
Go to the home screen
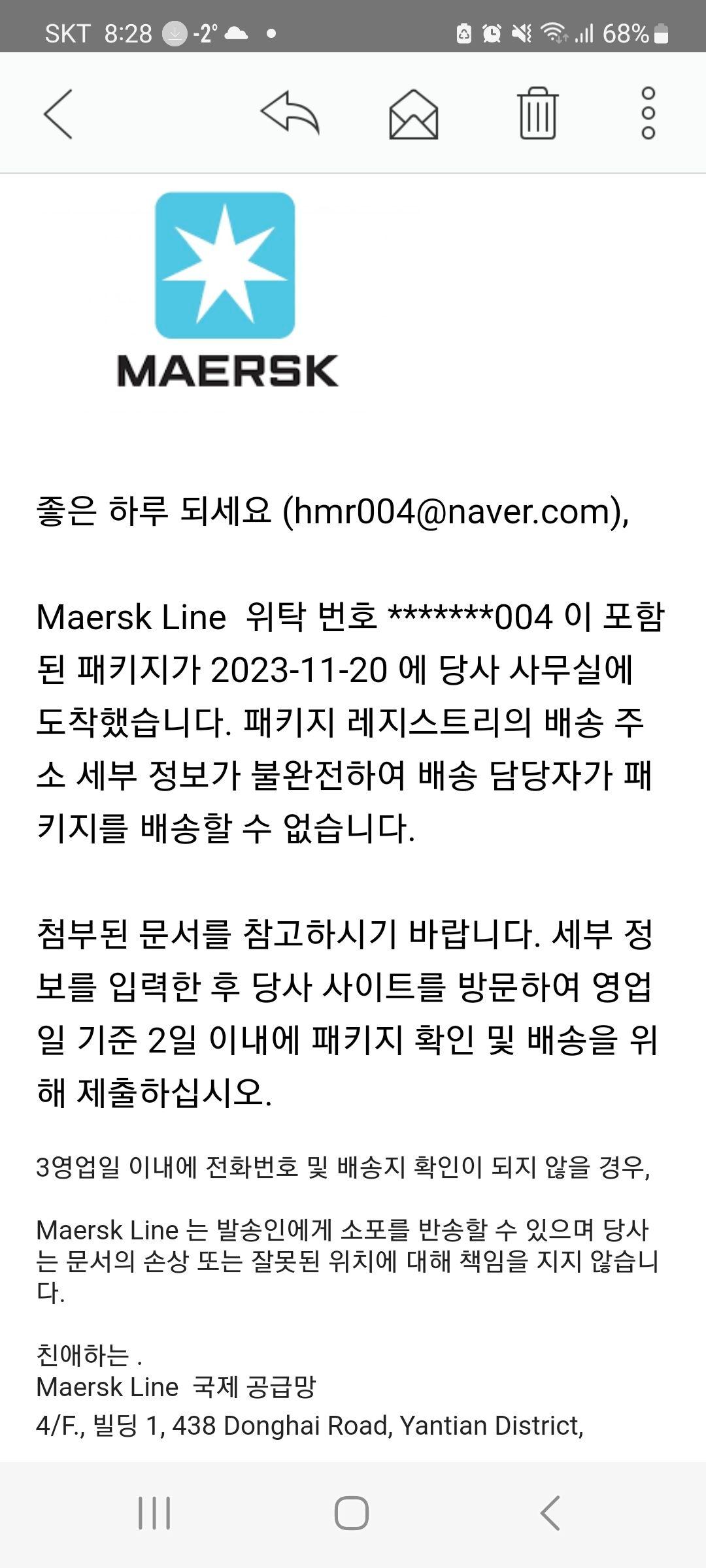click(x=352, y=1513)
